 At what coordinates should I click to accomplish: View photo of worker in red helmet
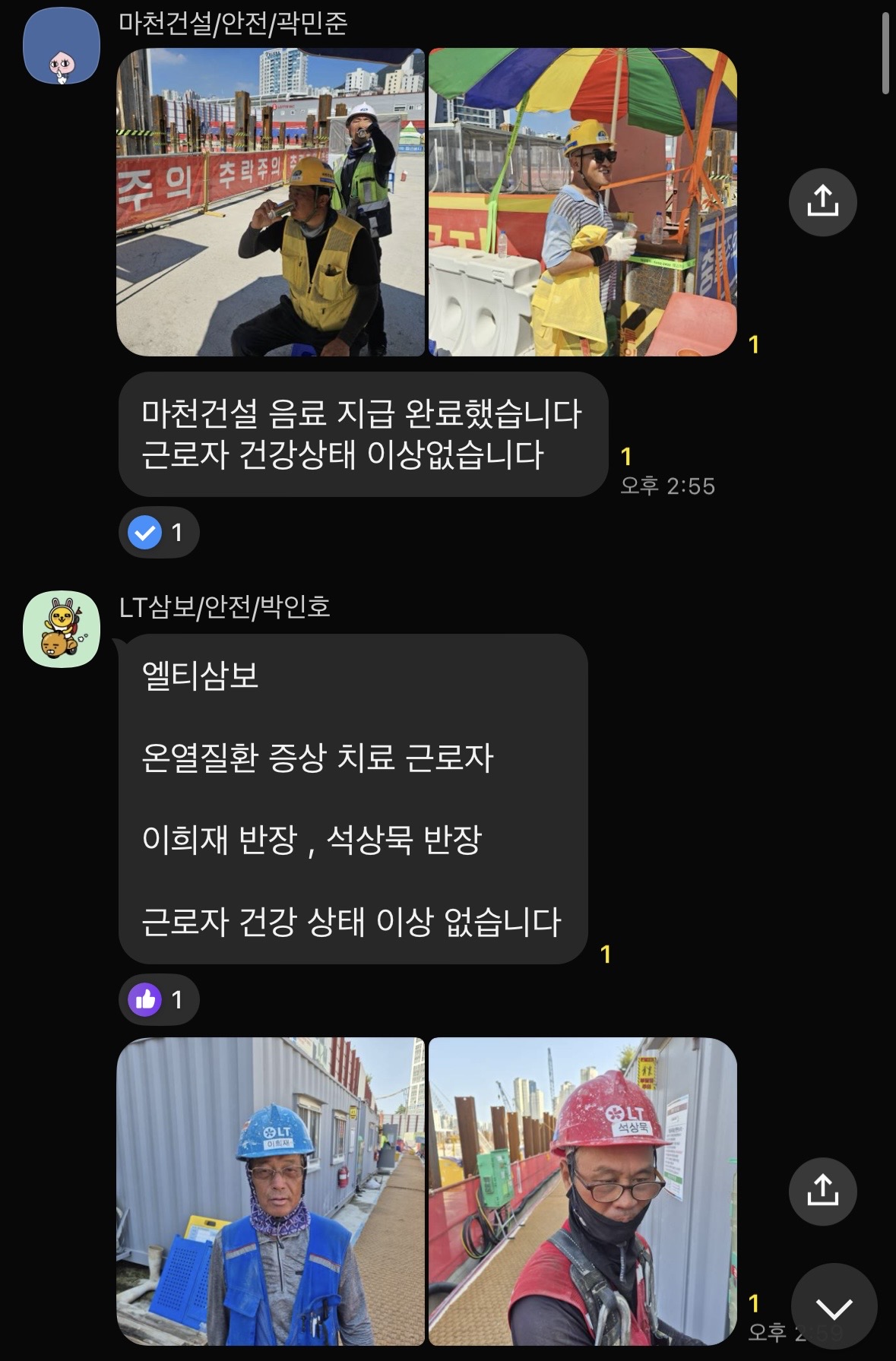pos(582,1191)
